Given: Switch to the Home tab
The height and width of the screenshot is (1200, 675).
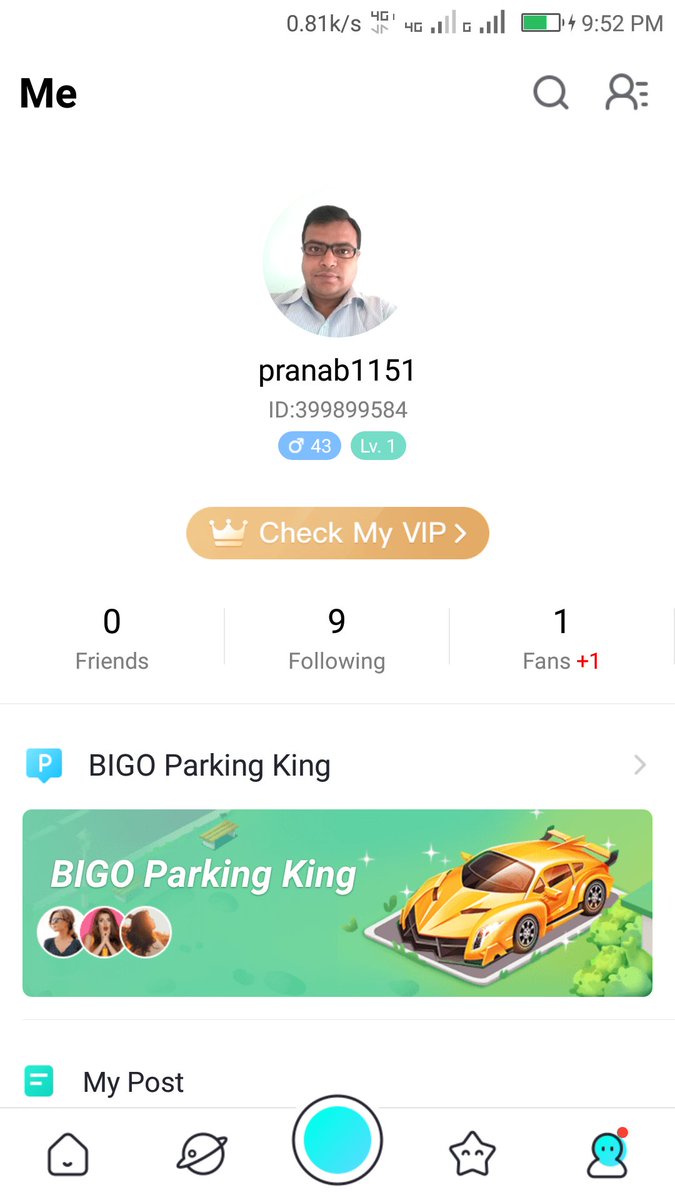Looking at the screenshot, I should [68, 1155].
